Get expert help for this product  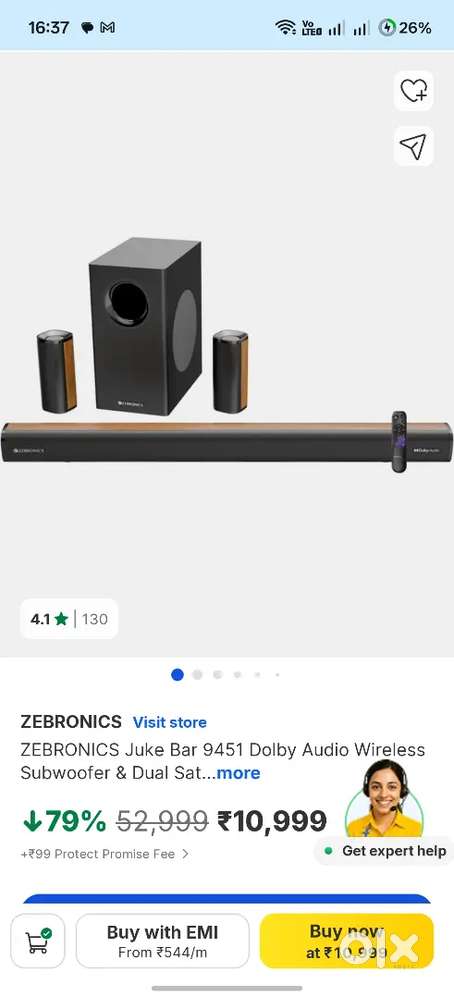(x=385, y=851)
